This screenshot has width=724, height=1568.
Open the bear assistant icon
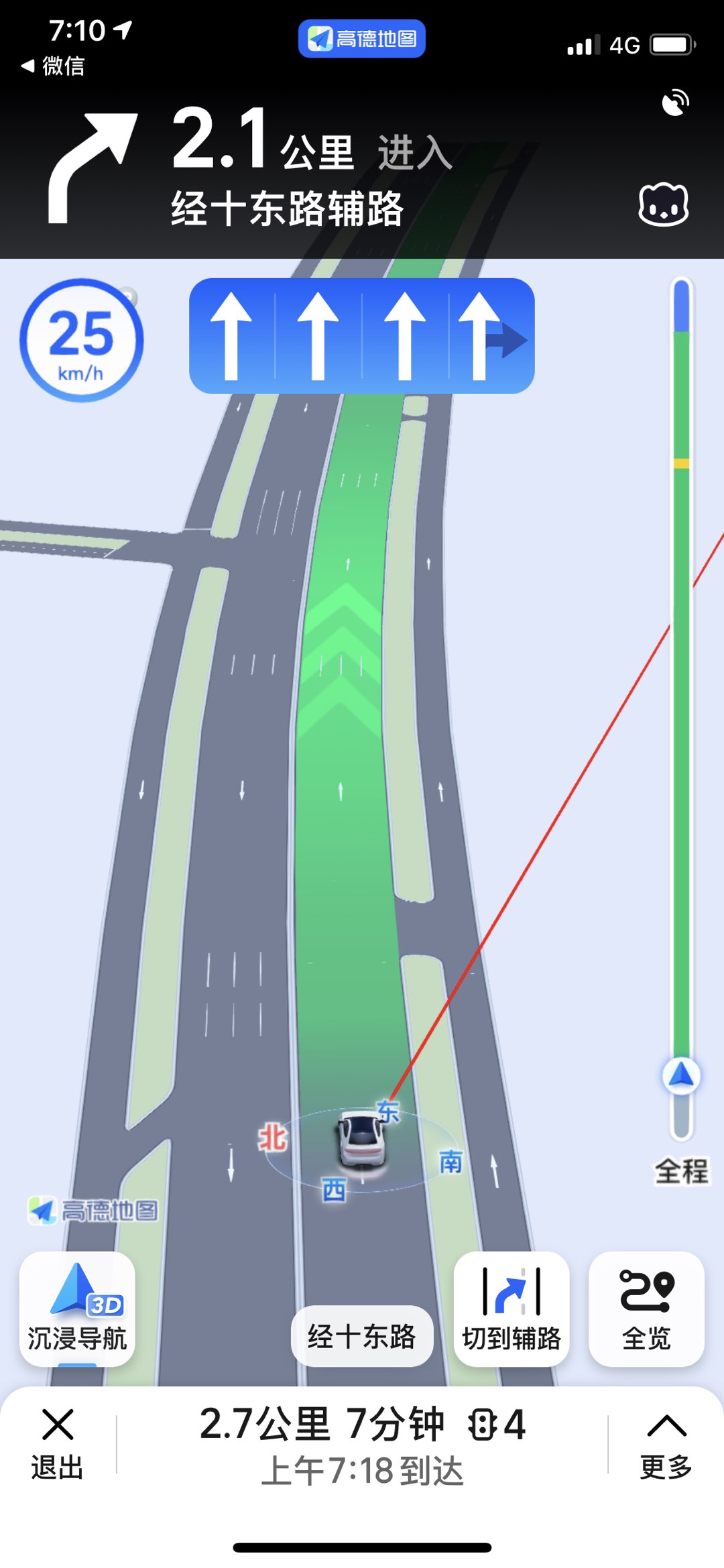pos(663,205)
